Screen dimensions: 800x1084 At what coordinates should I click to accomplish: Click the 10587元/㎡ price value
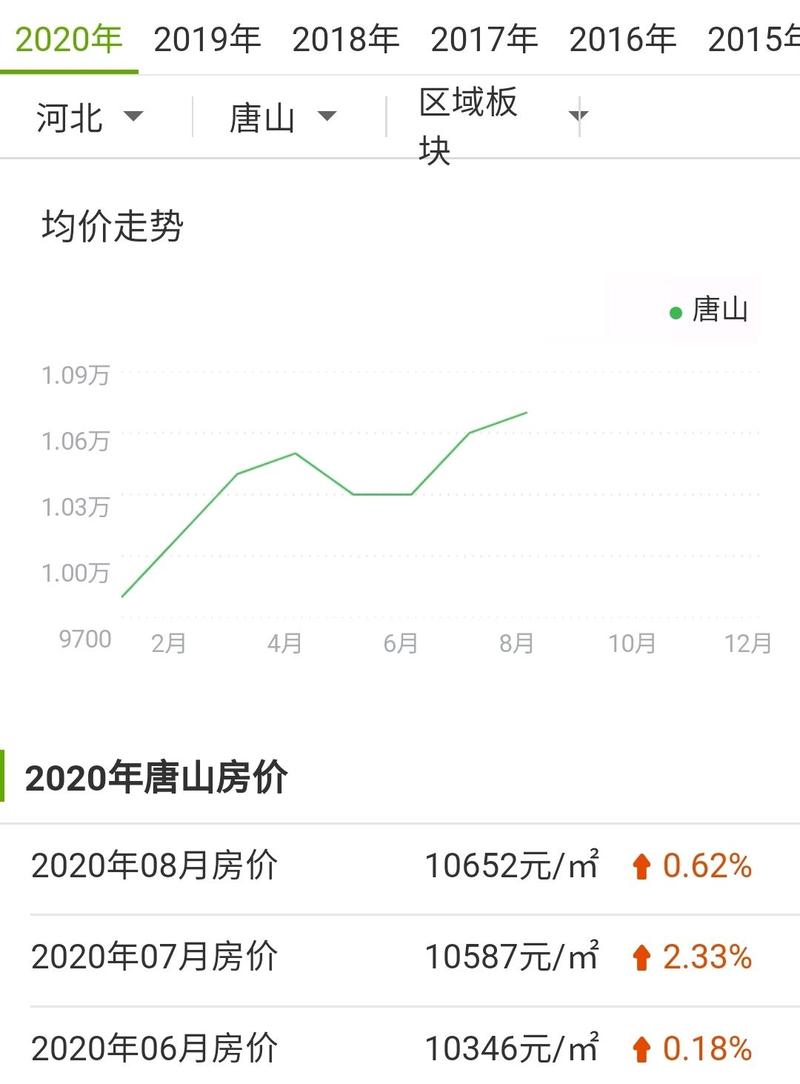click(x=512, y=957)
